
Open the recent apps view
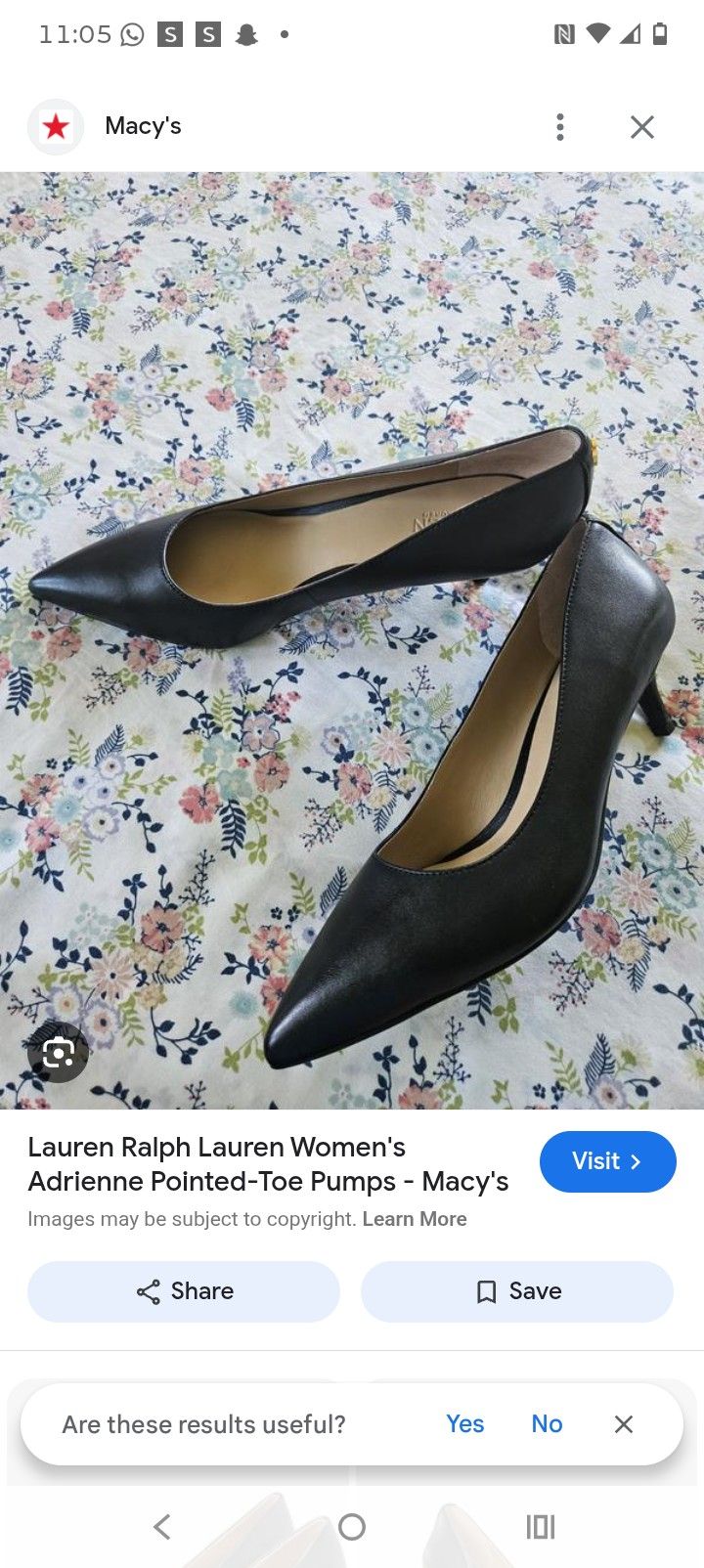tap(540, 1526)
